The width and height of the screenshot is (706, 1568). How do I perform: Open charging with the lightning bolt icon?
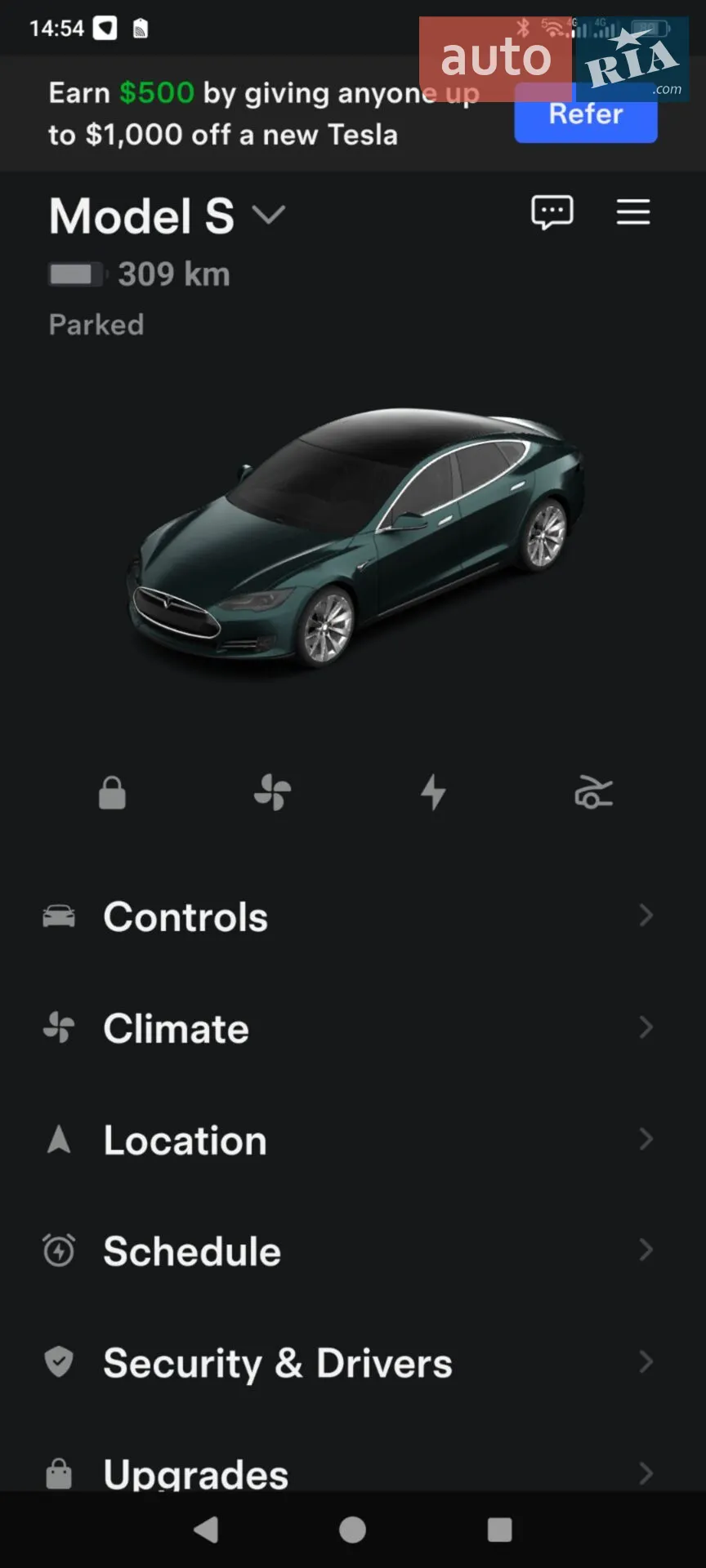433,792
